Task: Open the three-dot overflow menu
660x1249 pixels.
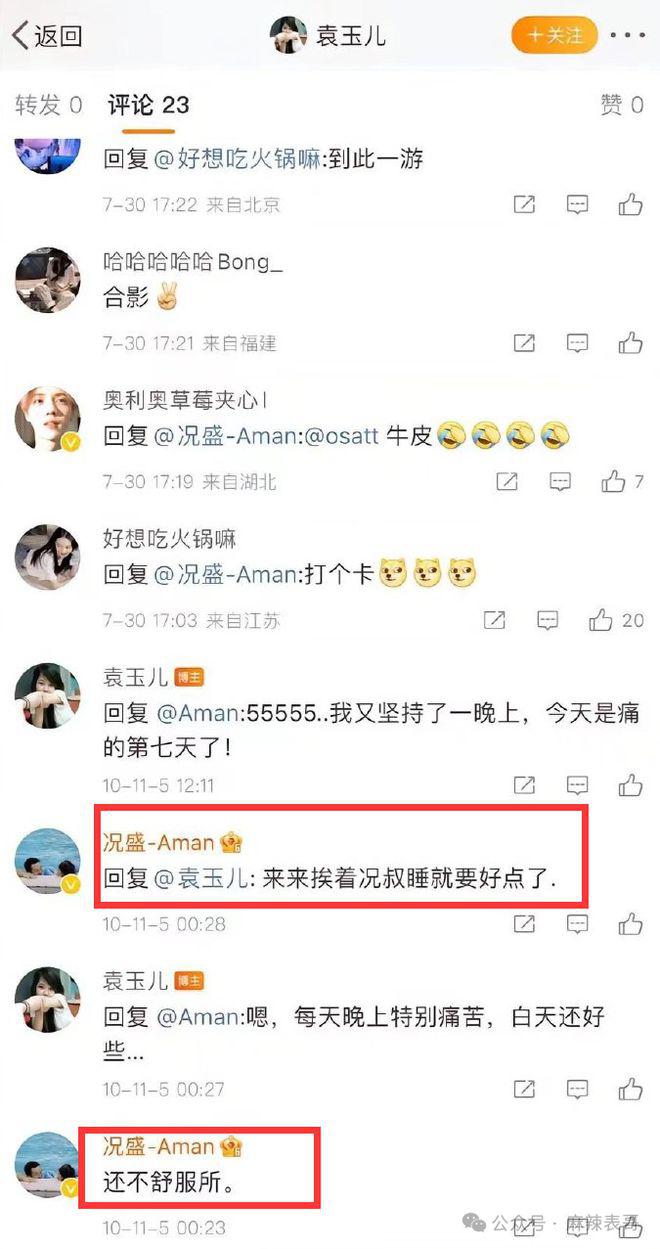Action: [627, 35]
